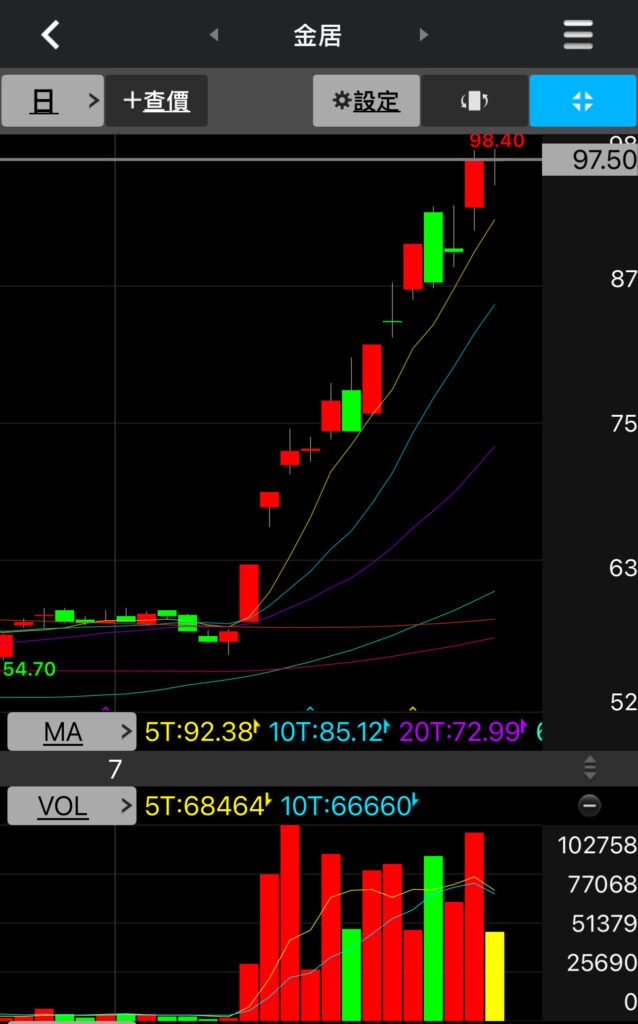Switch to the previous stock with left arrow
638x1024 pixels.
point(214,35)
